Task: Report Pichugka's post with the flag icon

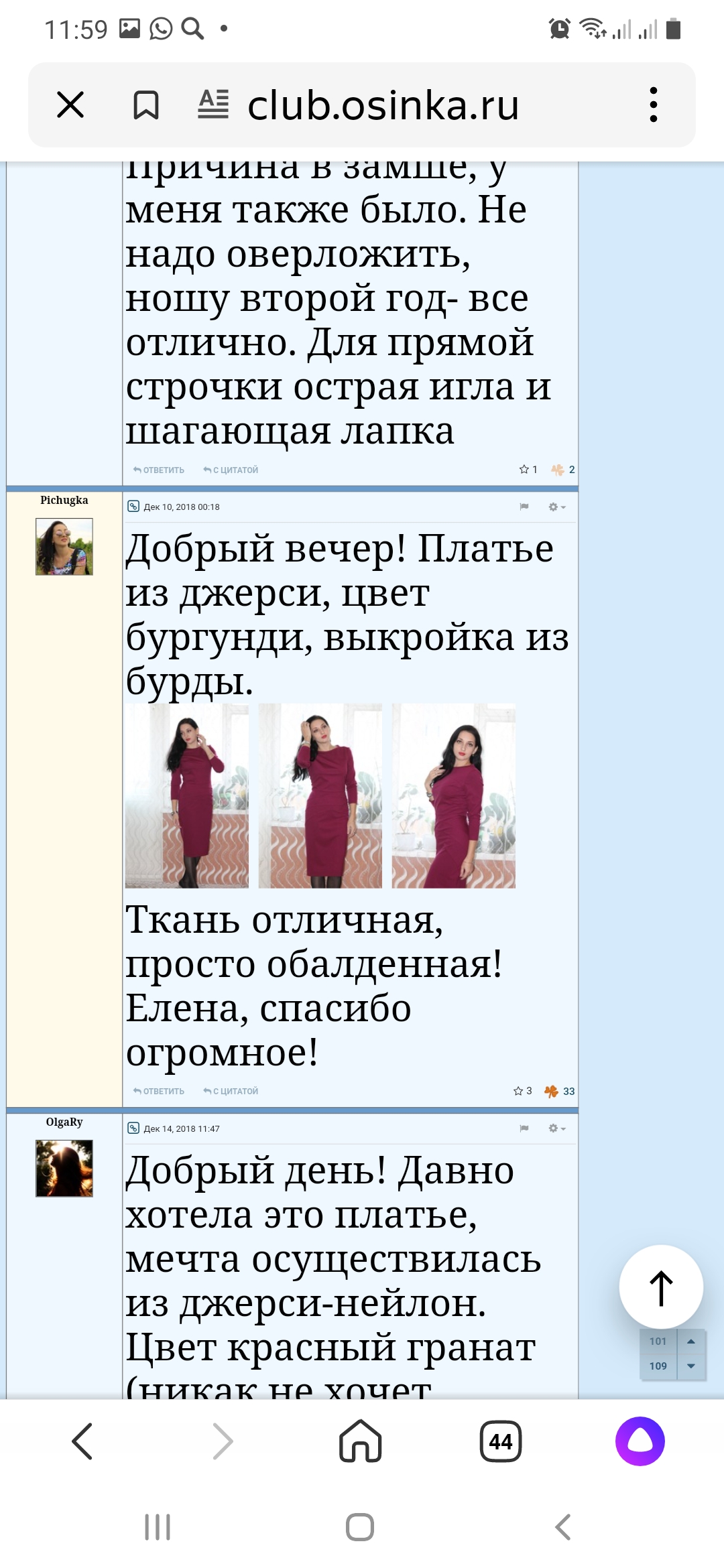Action: pyautogui.click(x=524, y=507)
